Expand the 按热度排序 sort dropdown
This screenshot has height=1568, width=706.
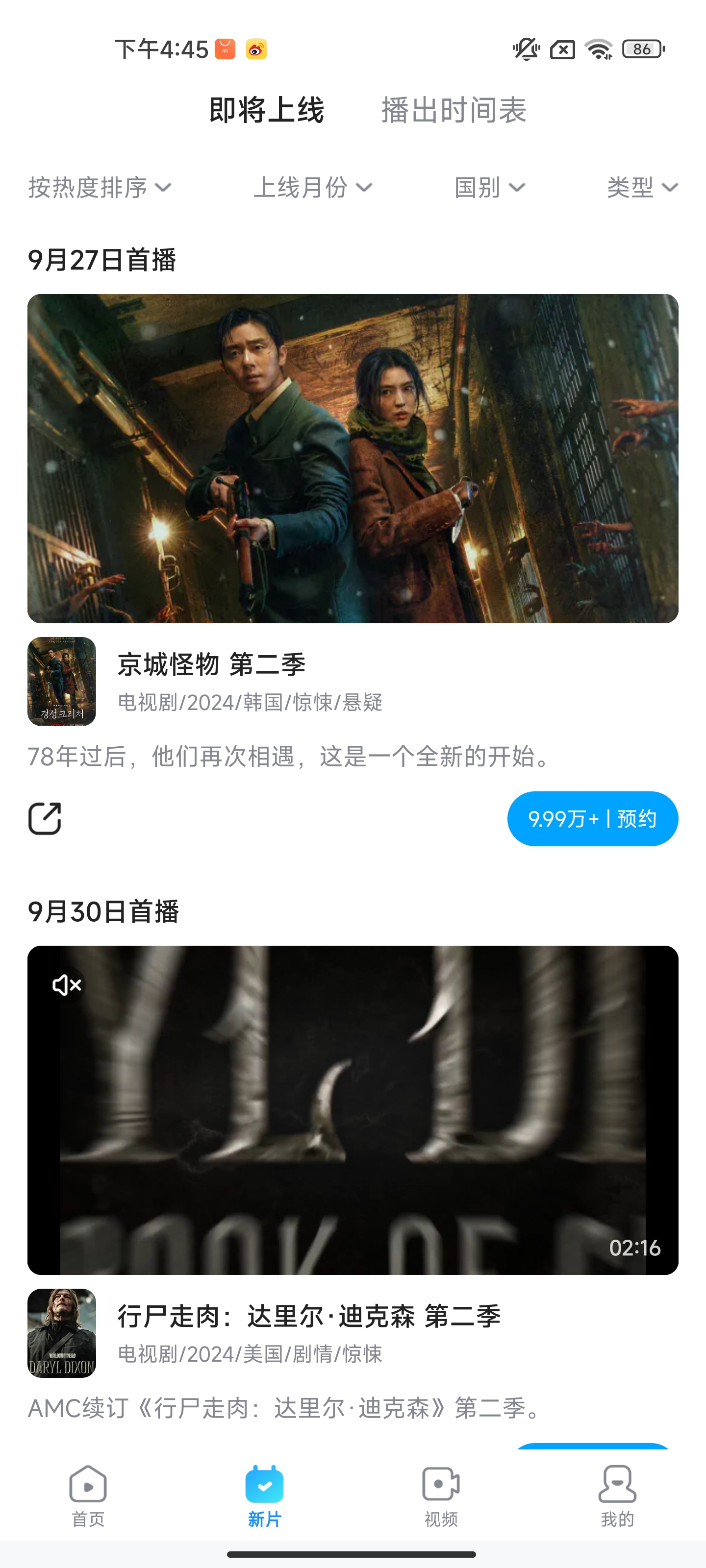[x=100, y=188]
